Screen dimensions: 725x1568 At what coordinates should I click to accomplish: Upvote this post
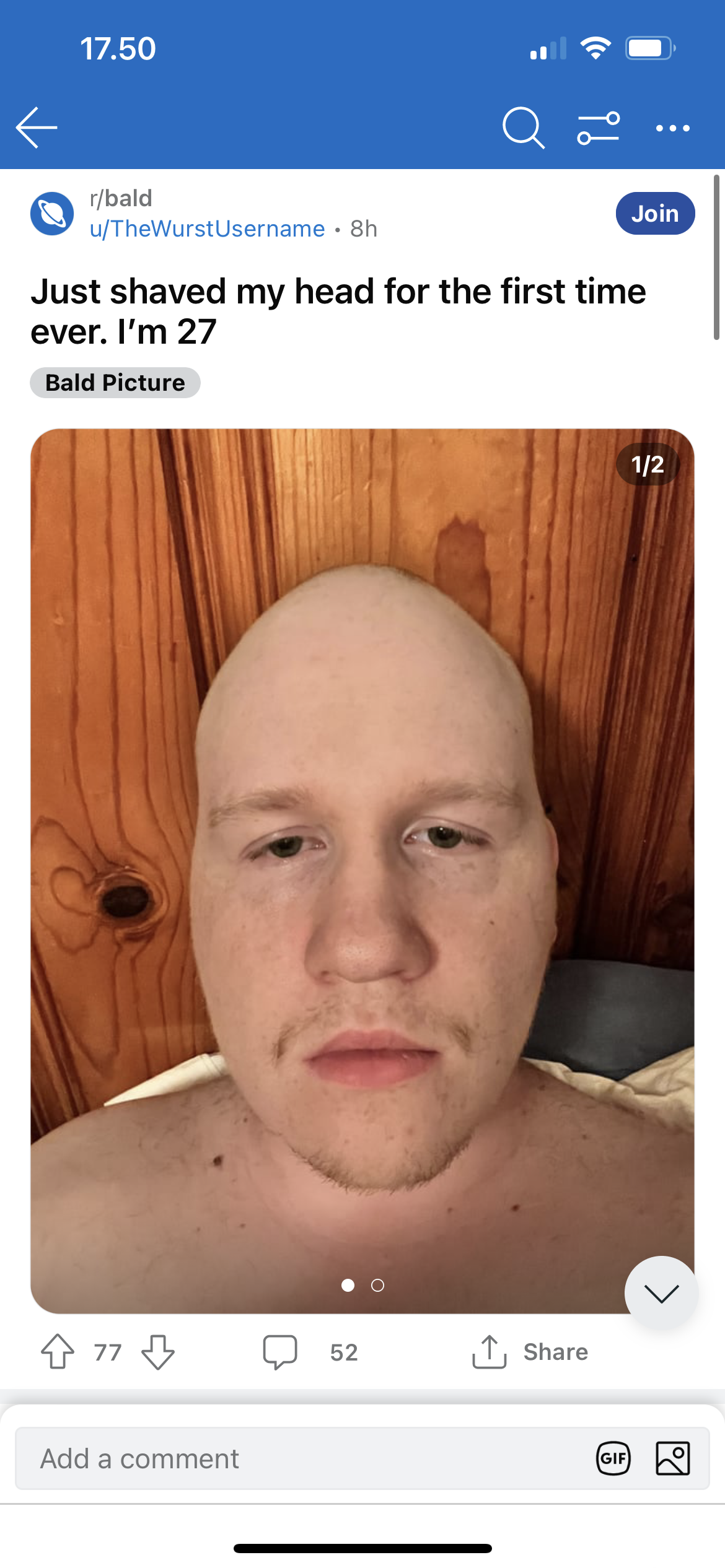(58, 1351)
